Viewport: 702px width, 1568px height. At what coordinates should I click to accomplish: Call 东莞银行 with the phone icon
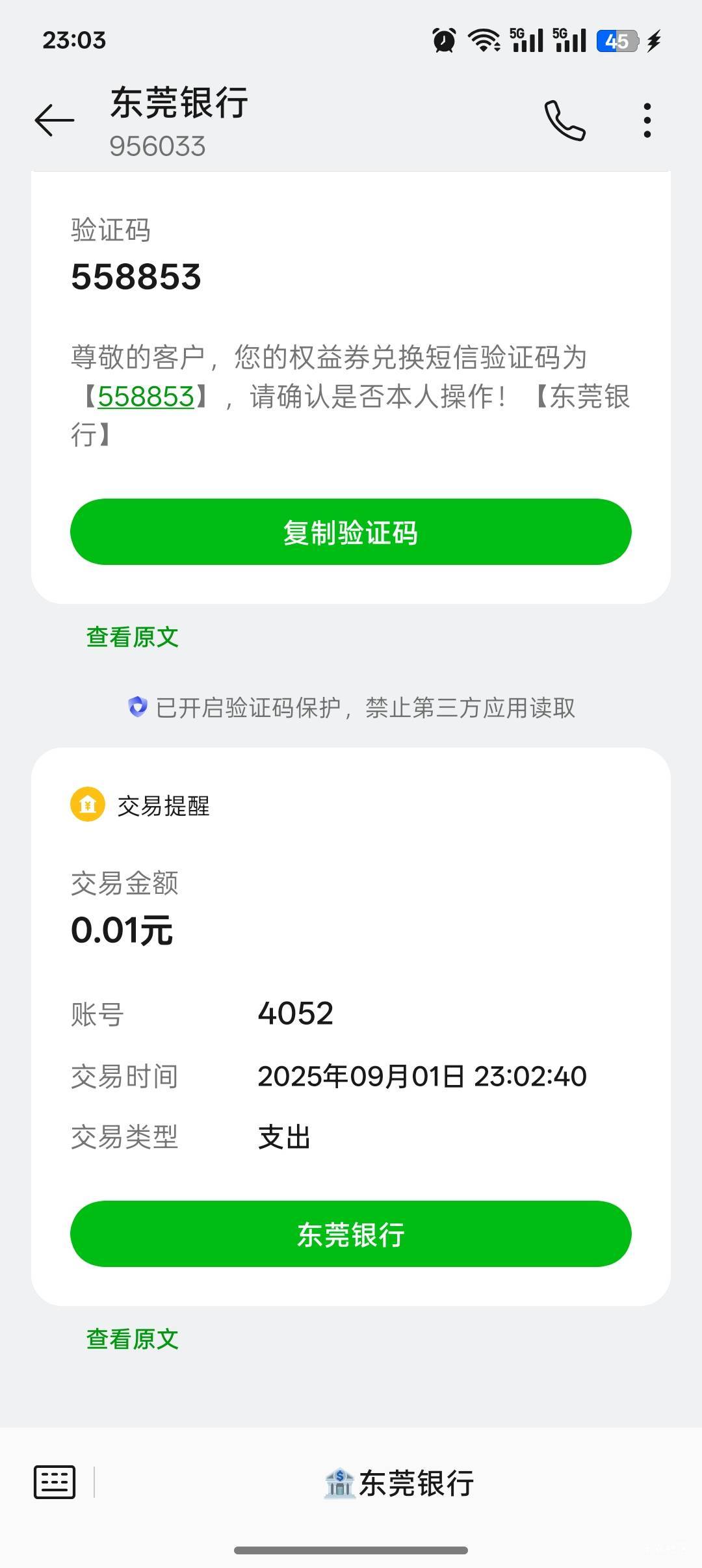565,120
